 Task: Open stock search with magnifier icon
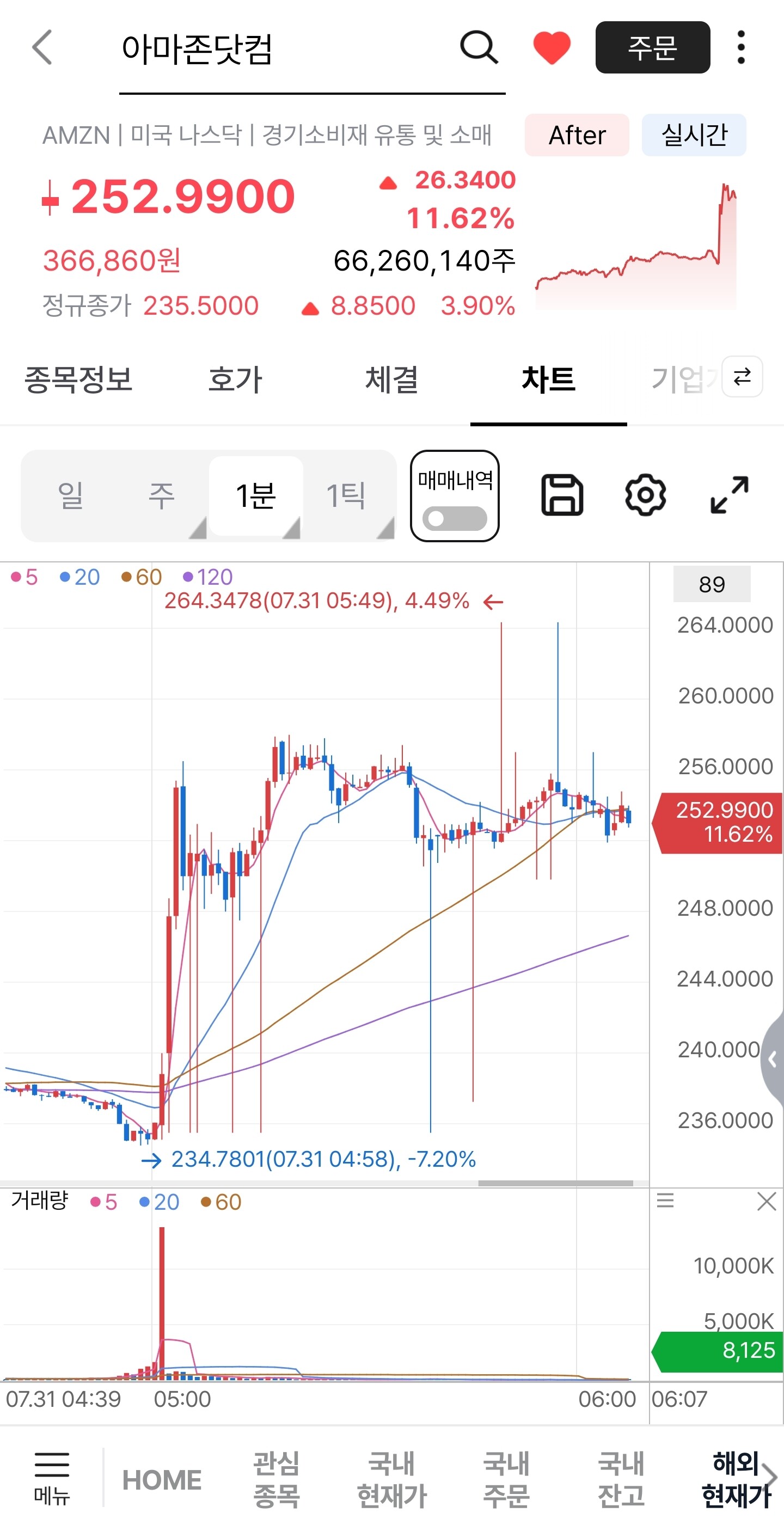click(x=479, y=47)
